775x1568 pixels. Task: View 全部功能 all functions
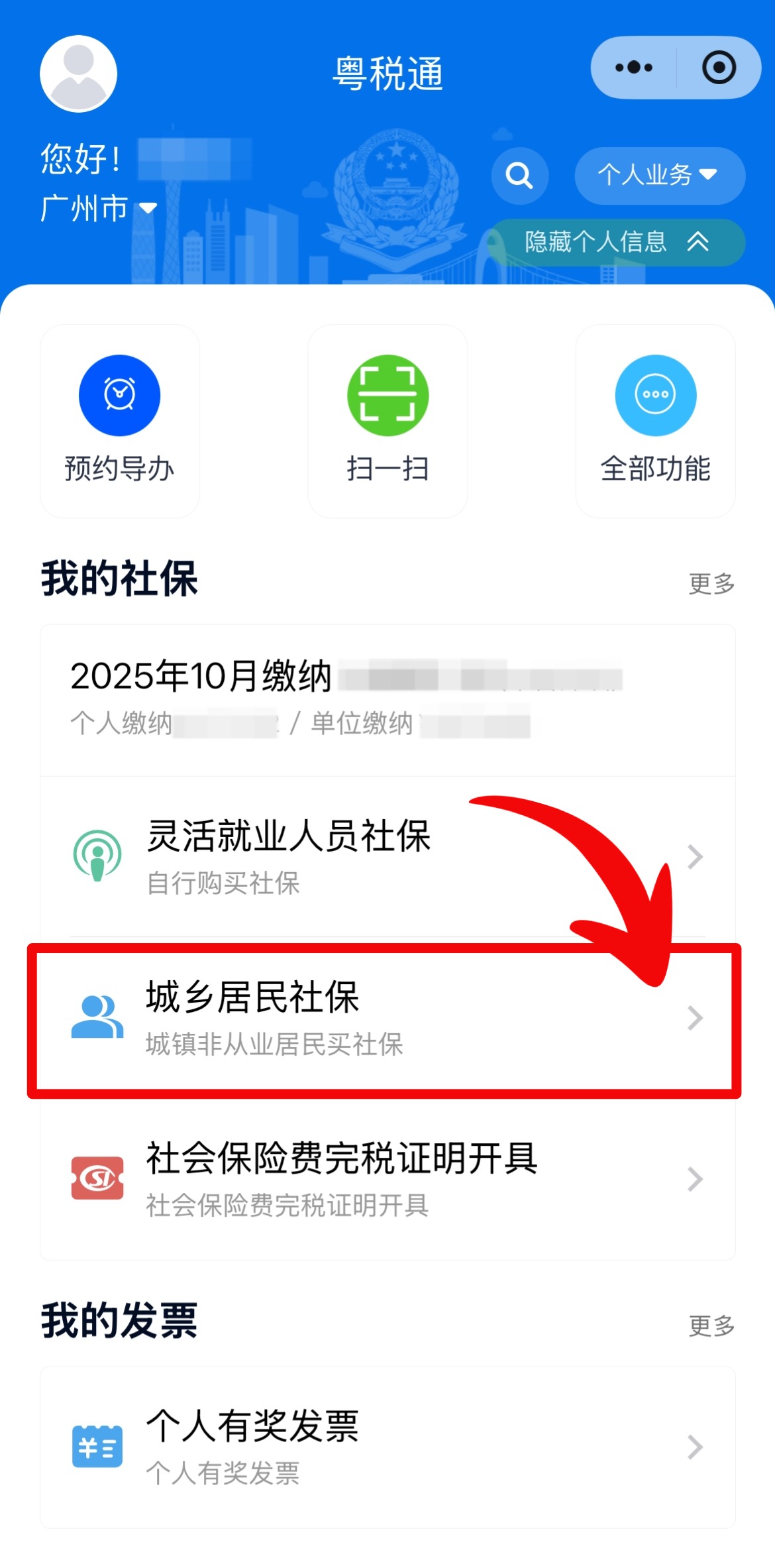(x=655, y=421)
